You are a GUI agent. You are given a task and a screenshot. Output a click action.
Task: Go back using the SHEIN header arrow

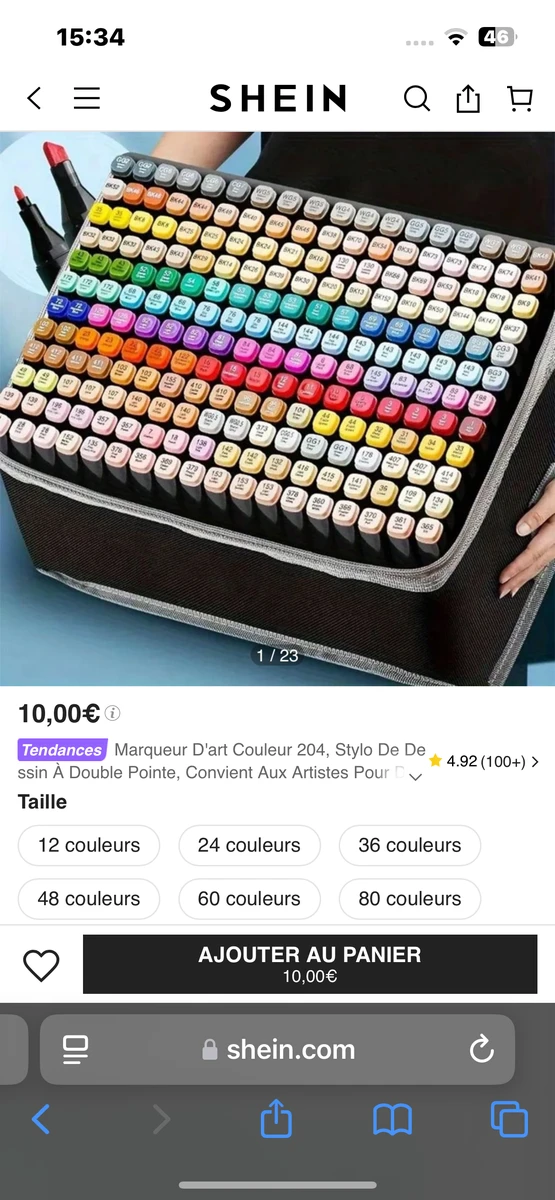34,98
